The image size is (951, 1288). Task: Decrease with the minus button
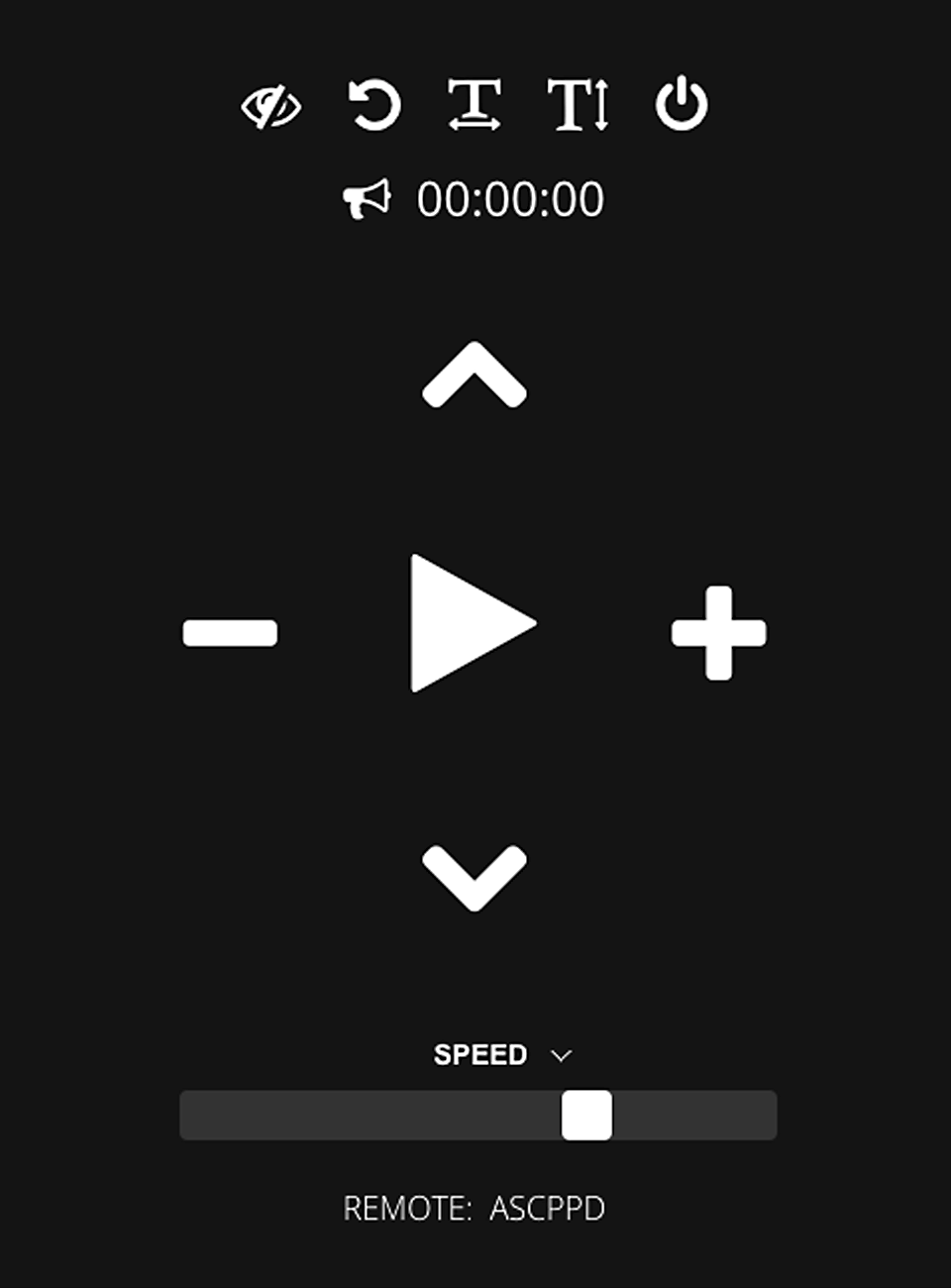230,632
